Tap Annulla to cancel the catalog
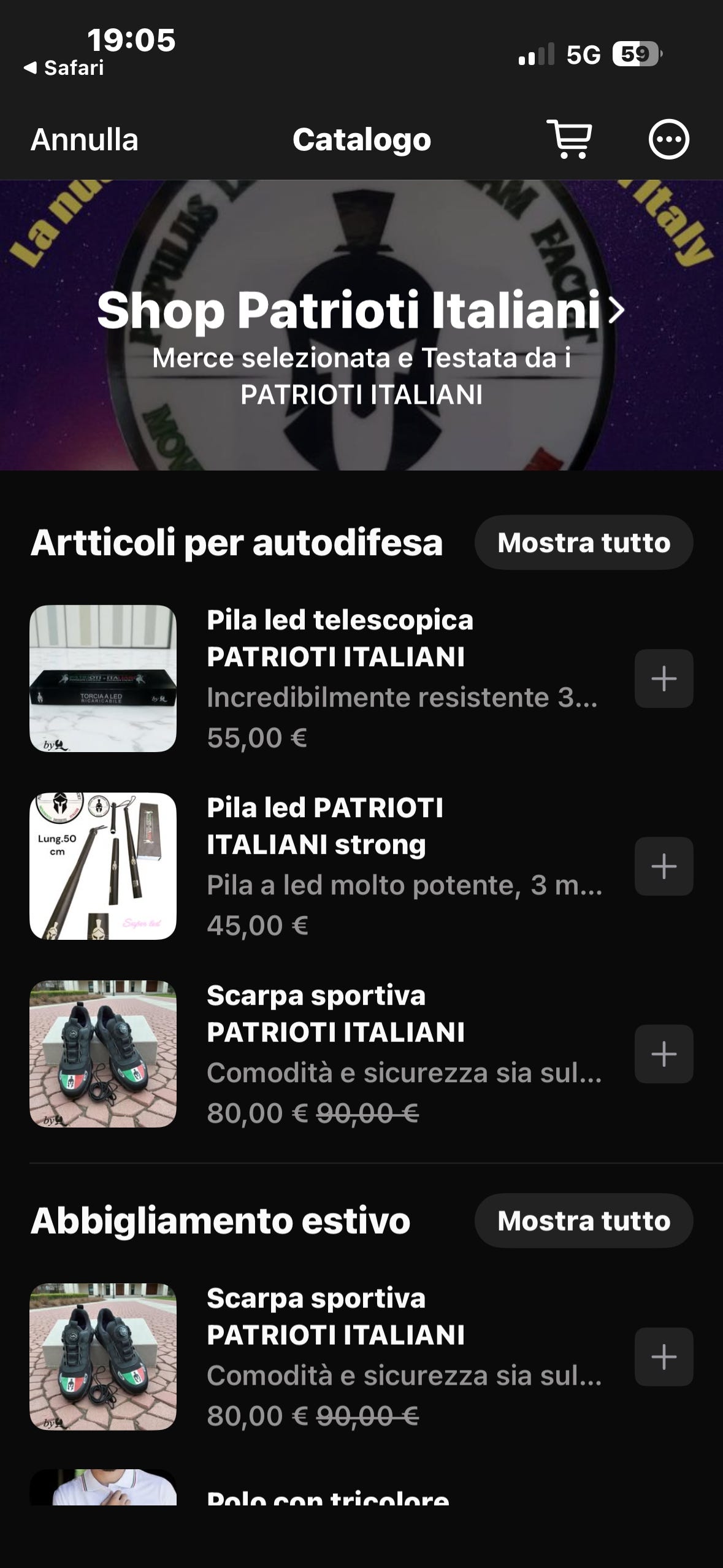The height and width of the screenshot is (1568, 723). point(84,140)
